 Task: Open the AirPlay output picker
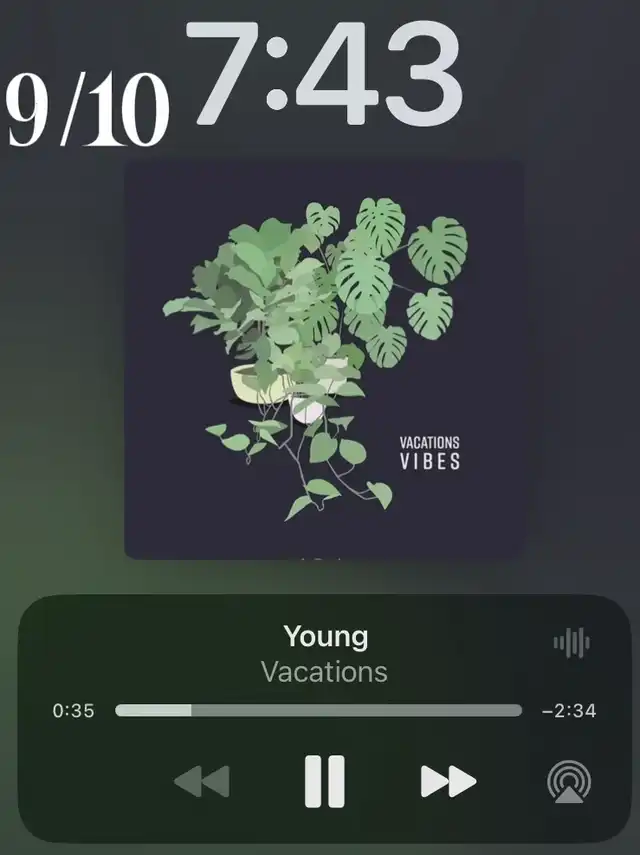coord(569,782)
